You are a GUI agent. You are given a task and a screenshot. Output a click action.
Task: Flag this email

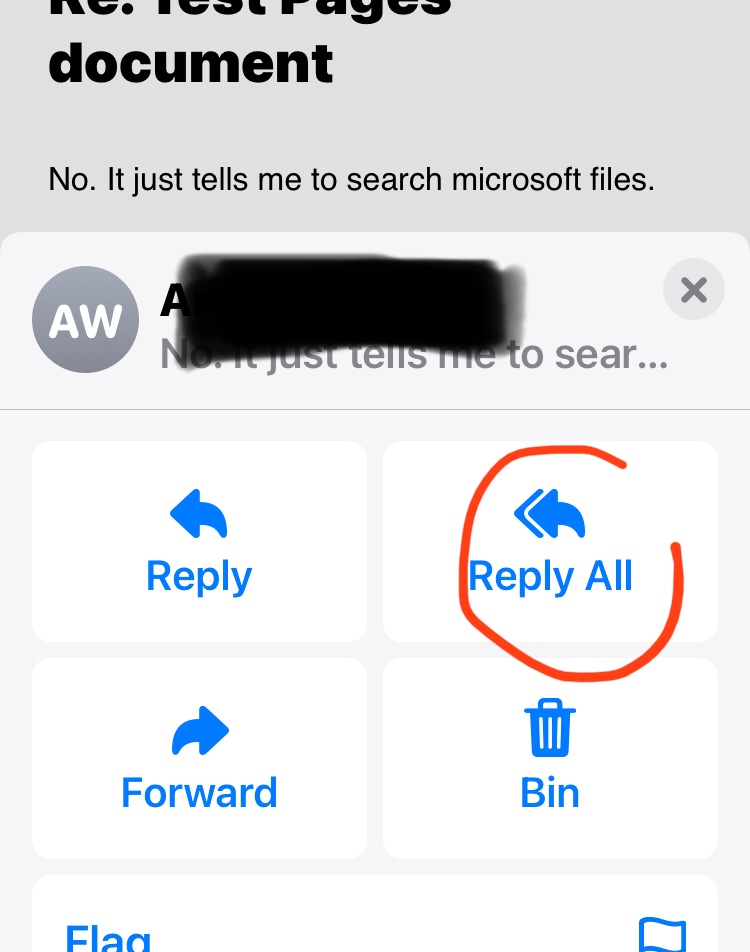tap(374, 925)
